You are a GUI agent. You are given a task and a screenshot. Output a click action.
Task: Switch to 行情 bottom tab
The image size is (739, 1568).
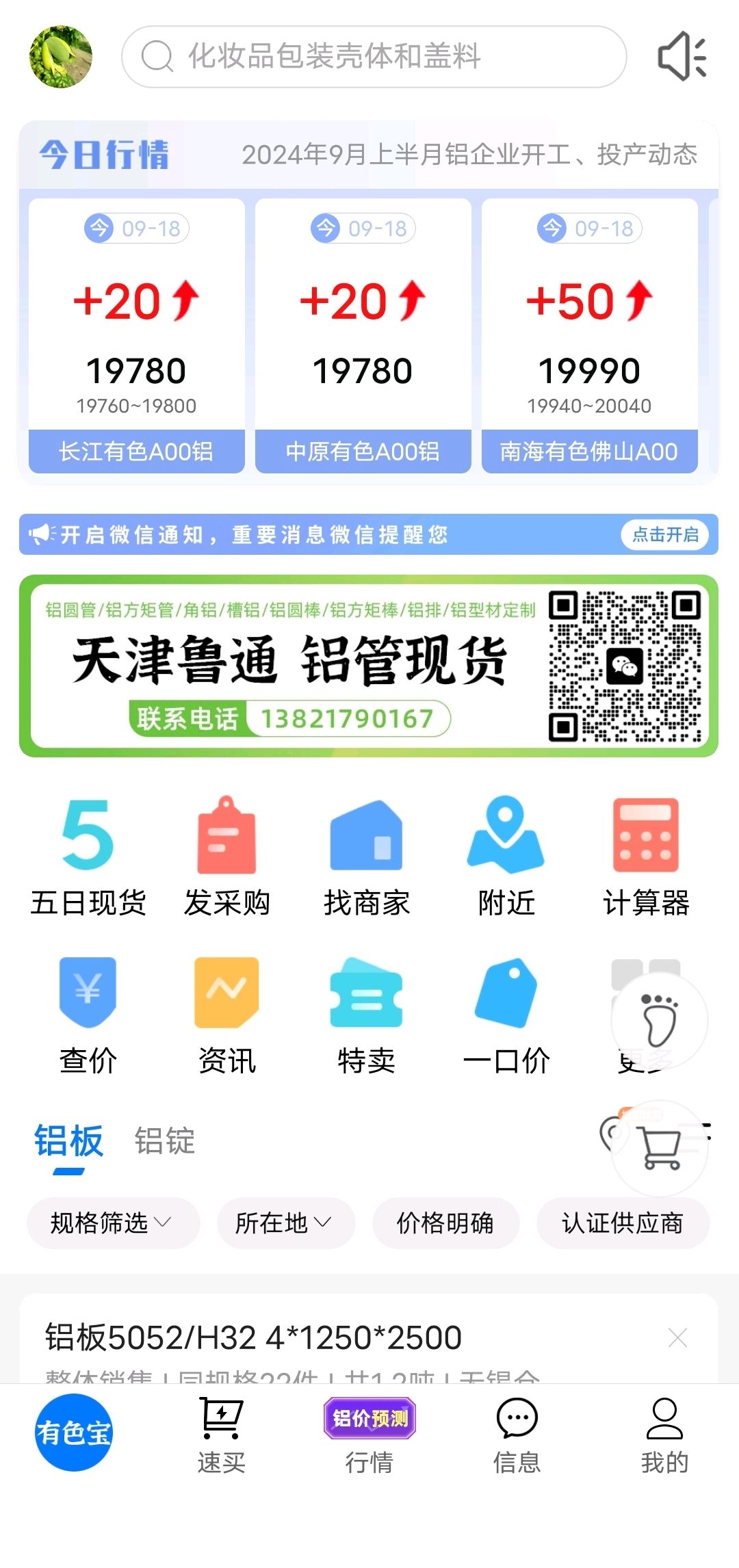(369, 1435)
